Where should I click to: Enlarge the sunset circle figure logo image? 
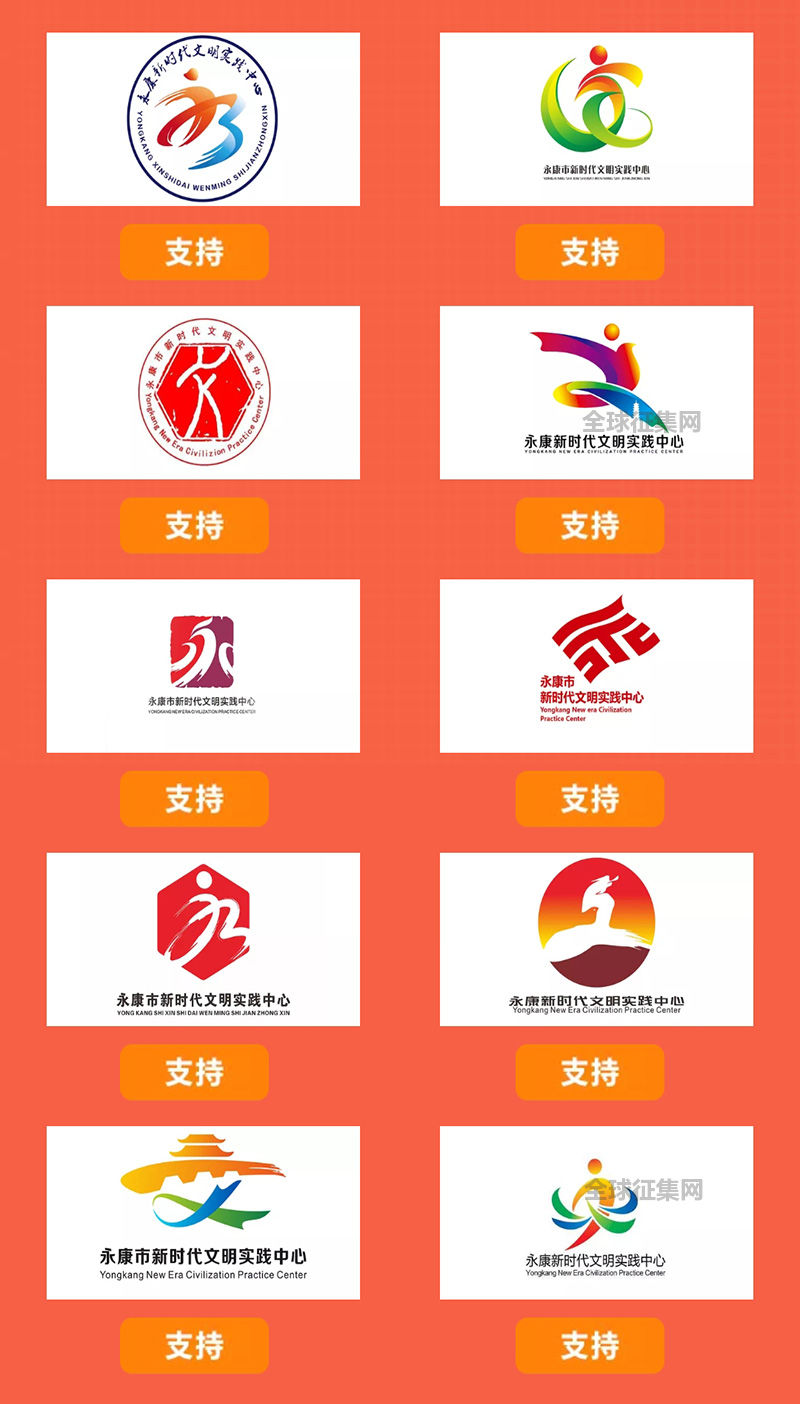[596, 939]
